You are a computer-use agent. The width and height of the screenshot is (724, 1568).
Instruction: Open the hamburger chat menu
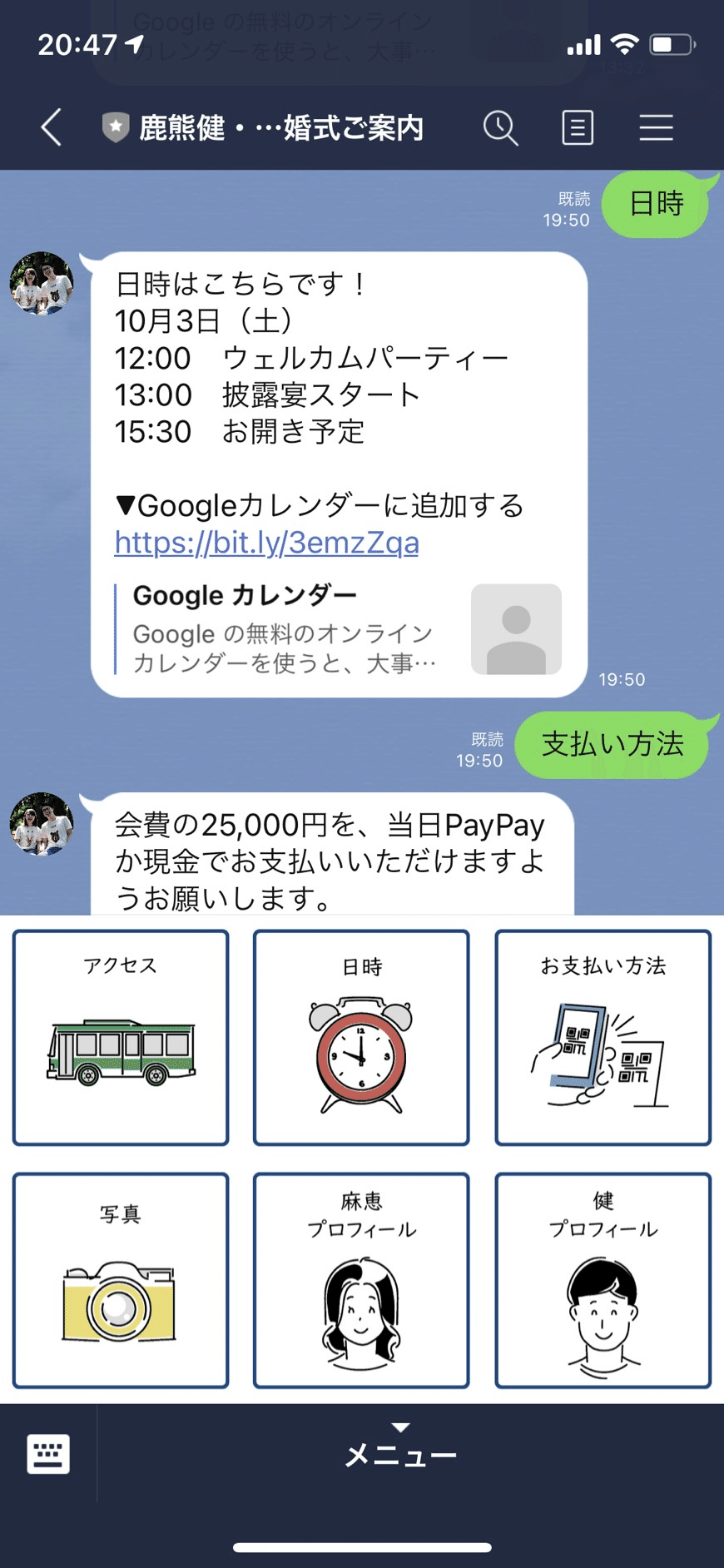[x=656, y=128]
